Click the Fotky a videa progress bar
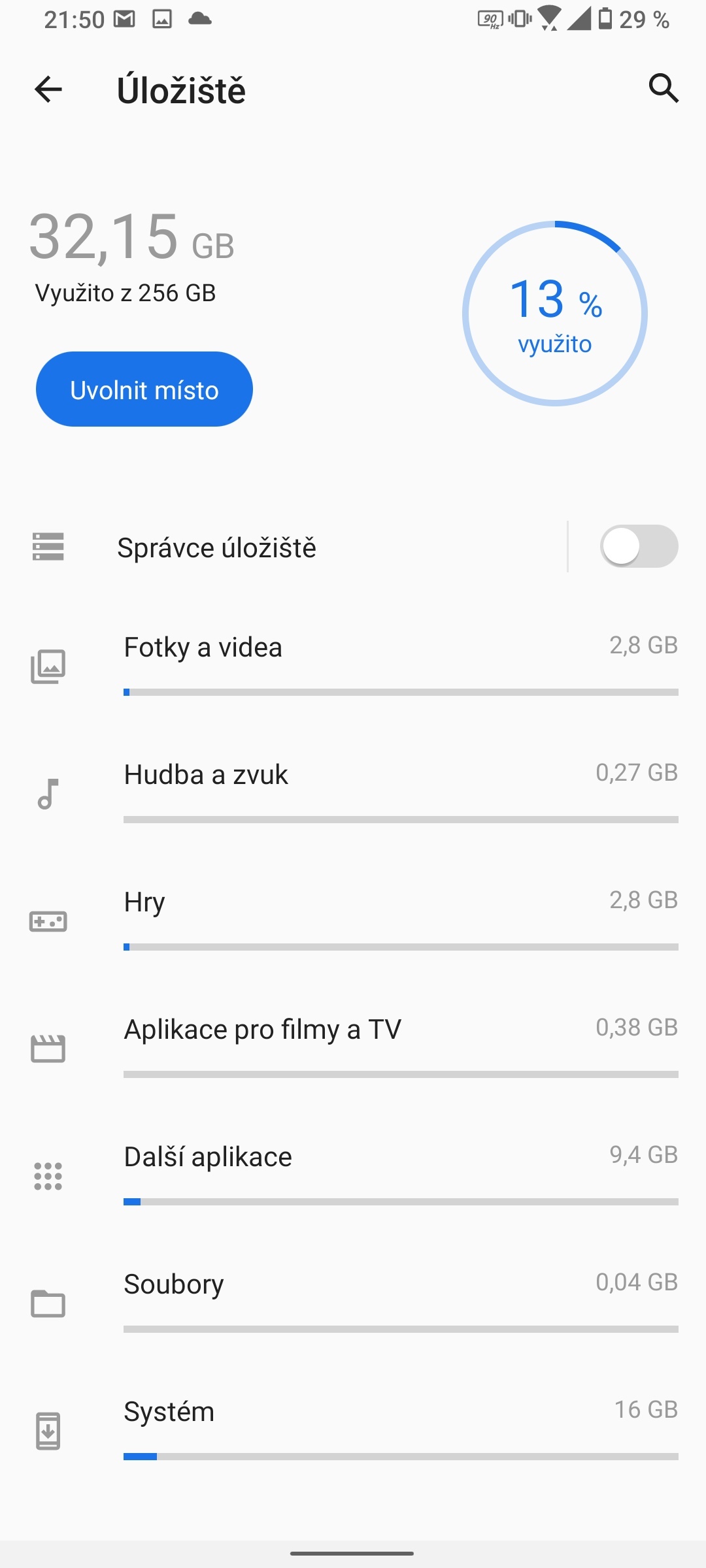The height and width of the screenshot is (1568, 706). (x=401, y=690)
